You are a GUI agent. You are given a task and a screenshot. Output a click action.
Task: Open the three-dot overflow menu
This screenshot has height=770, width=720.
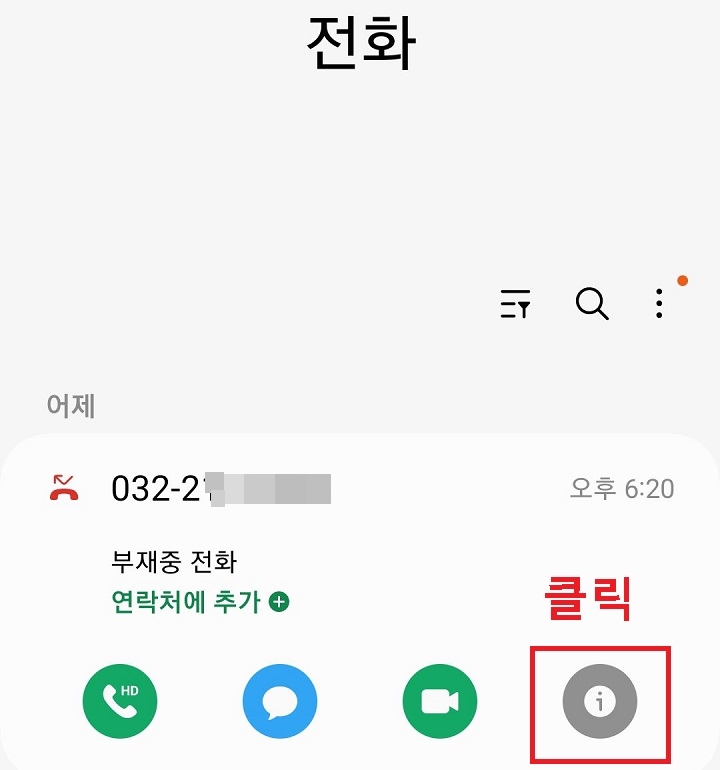(659, 305)
